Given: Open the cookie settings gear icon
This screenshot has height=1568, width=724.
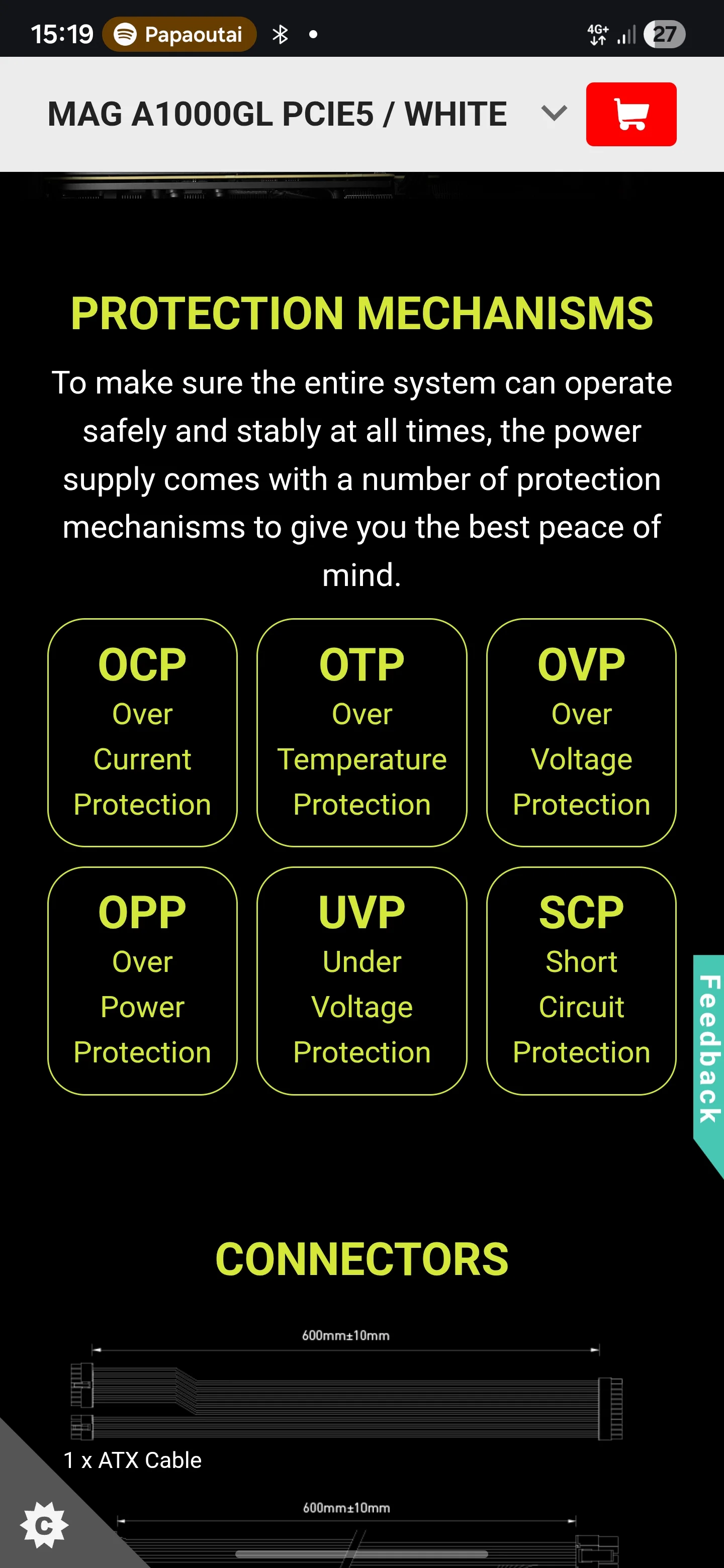Looking at the screenshot, I should (x=43, y=1525).
